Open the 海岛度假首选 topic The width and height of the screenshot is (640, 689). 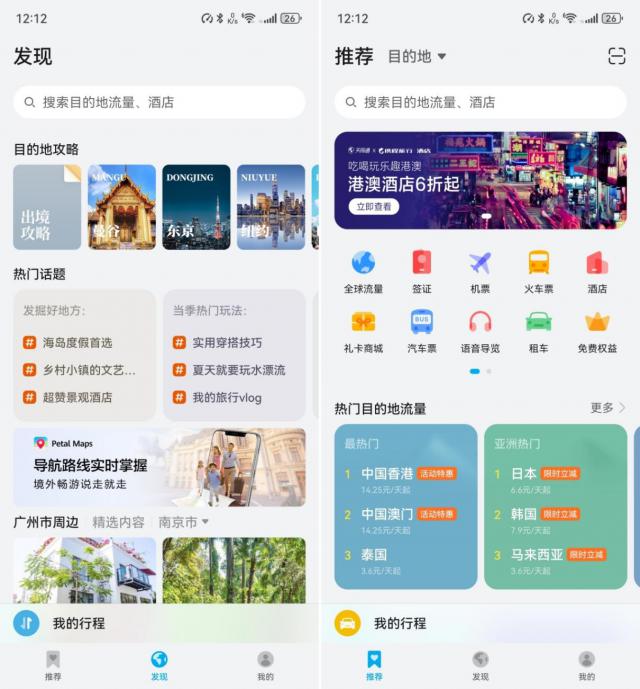78,342
